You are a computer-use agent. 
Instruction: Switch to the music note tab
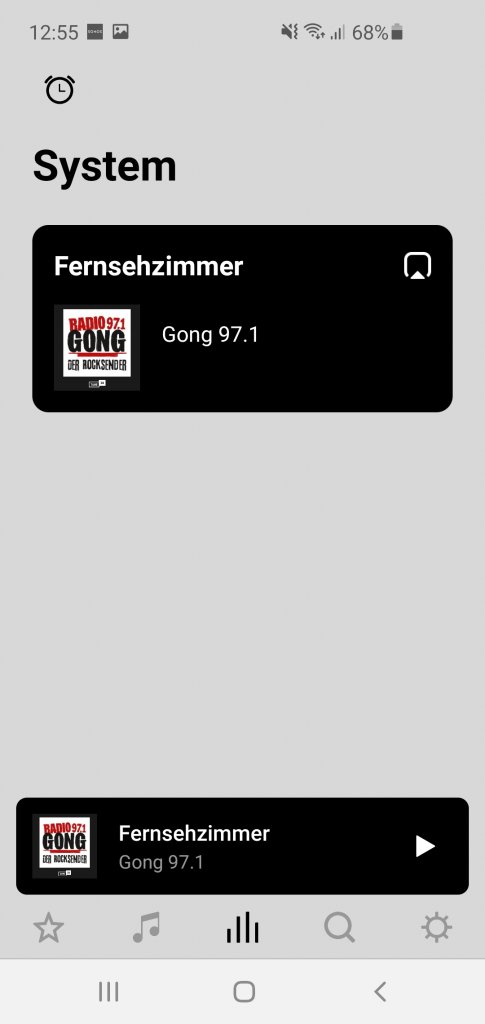[146, 928]
